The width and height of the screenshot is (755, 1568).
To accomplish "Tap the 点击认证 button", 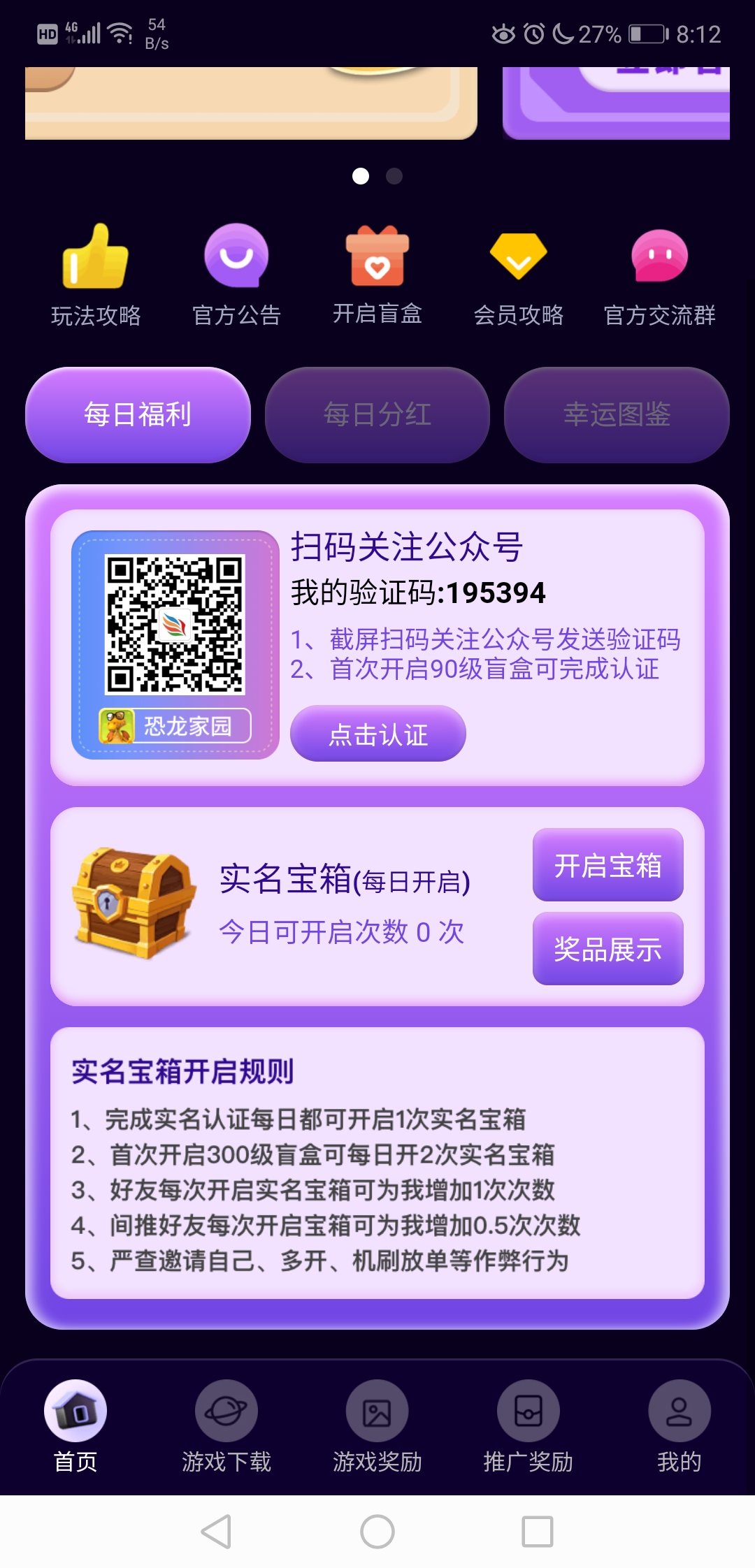I will pyautogui.click(x=377, y=734).
